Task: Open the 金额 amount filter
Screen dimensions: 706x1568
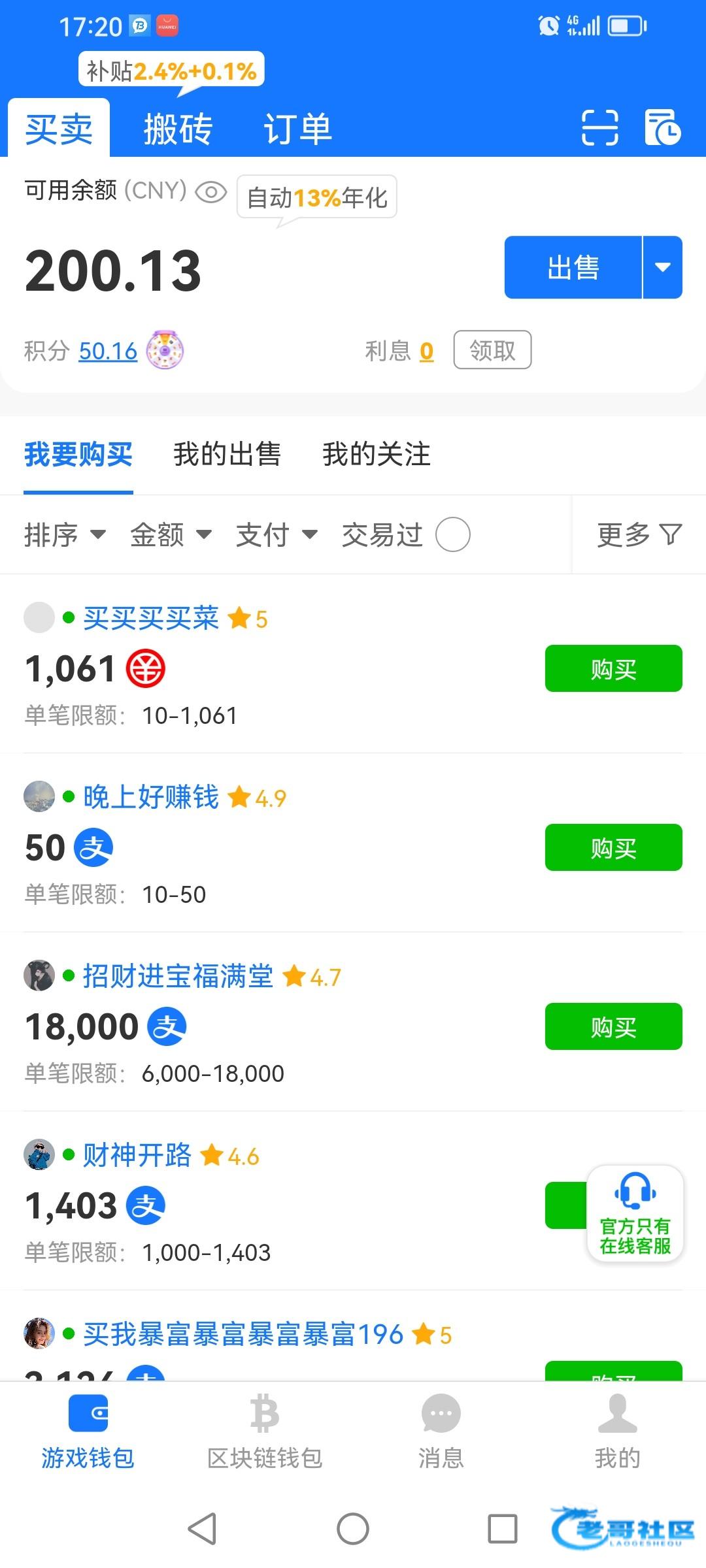Action: (171, 535)
